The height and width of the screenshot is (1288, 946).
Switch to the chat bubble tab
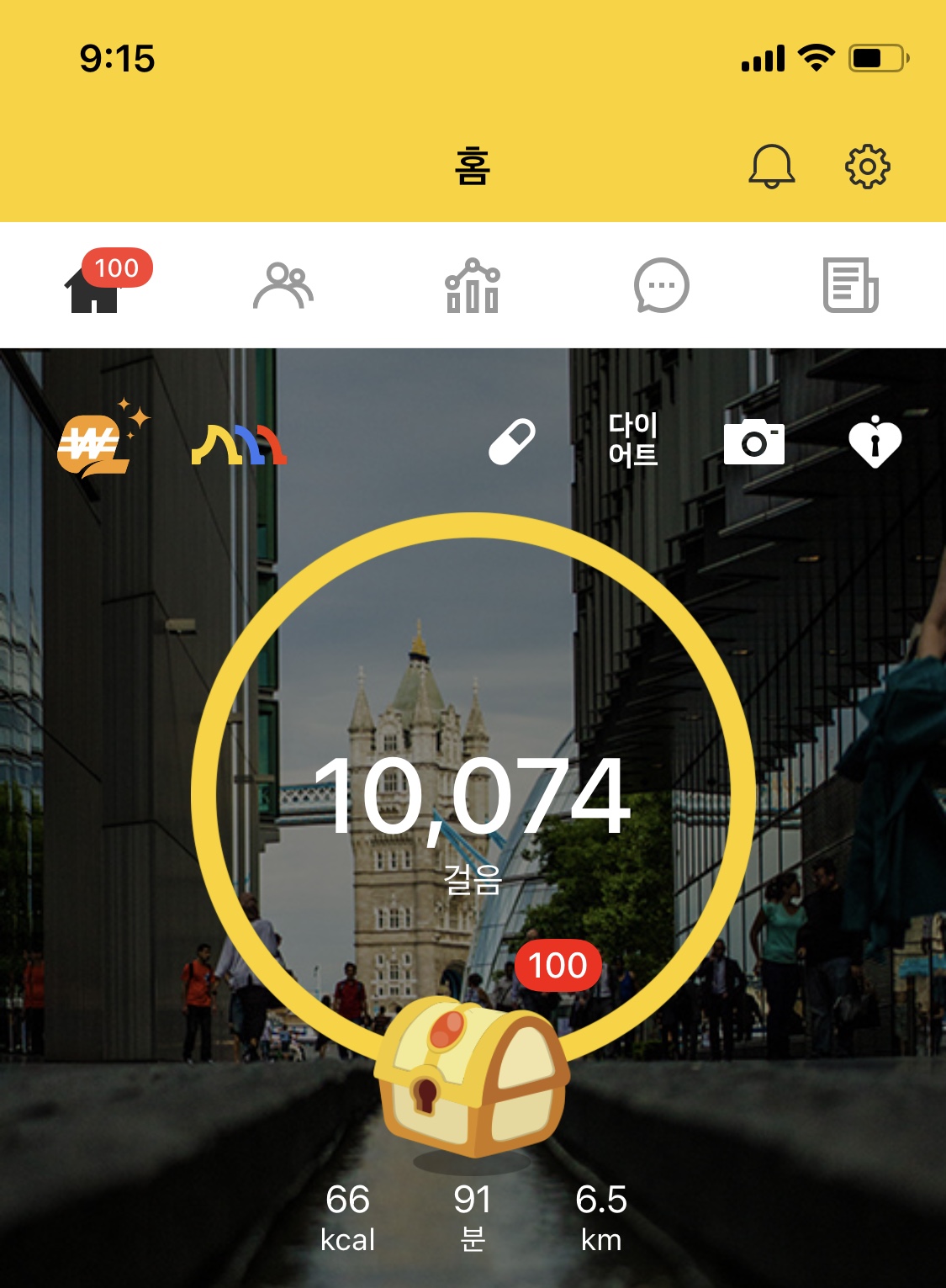coord(662,286)
